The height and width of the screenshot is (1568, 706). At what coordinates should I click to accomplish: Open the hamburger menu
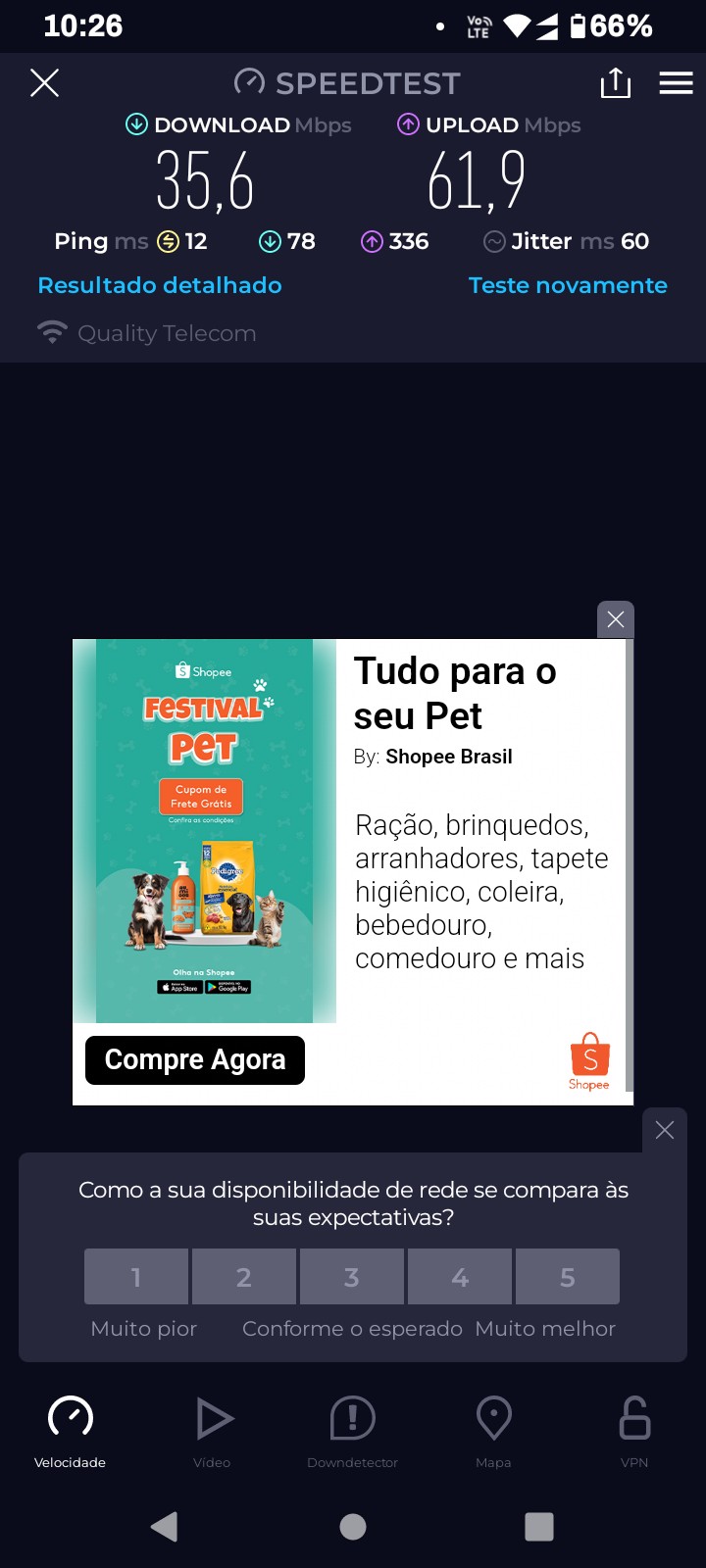click(x=676, y=83)
